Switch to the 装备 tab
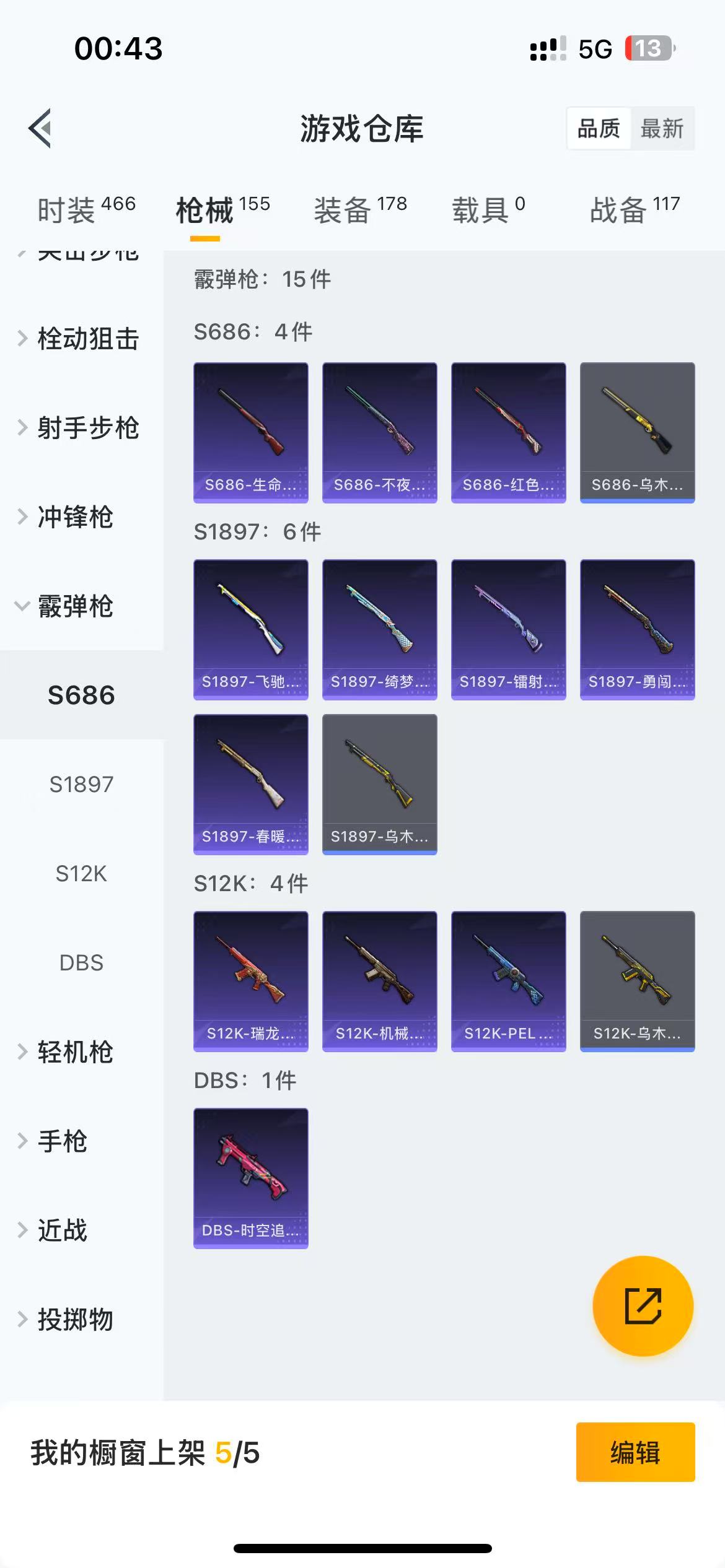 pyautogui.click(x=360, y=209)
